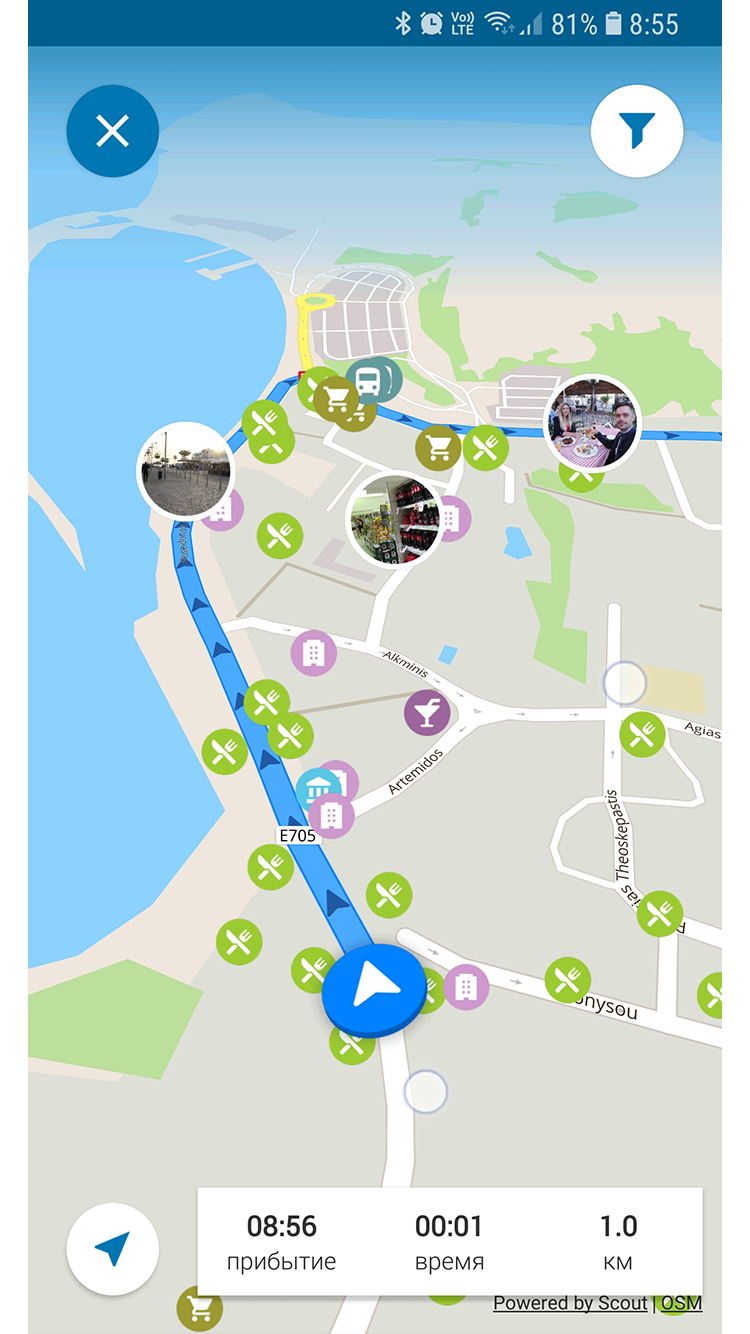Open the shop shelves photo marker
The height and width of the screenshot is (1334, 750).
click(393, 519)
